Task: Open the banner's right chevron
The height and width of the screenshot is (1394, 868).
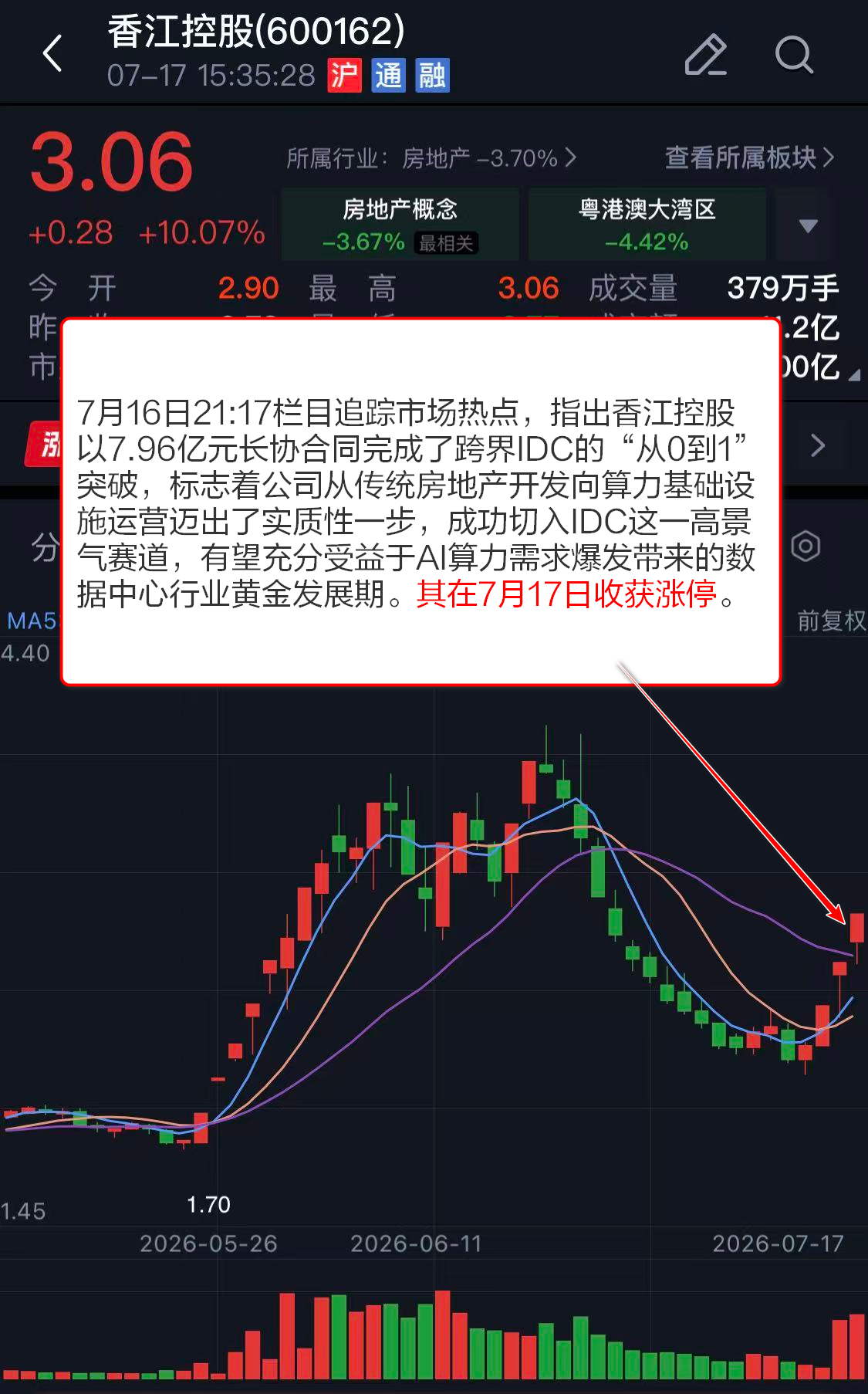Action: 818,445
